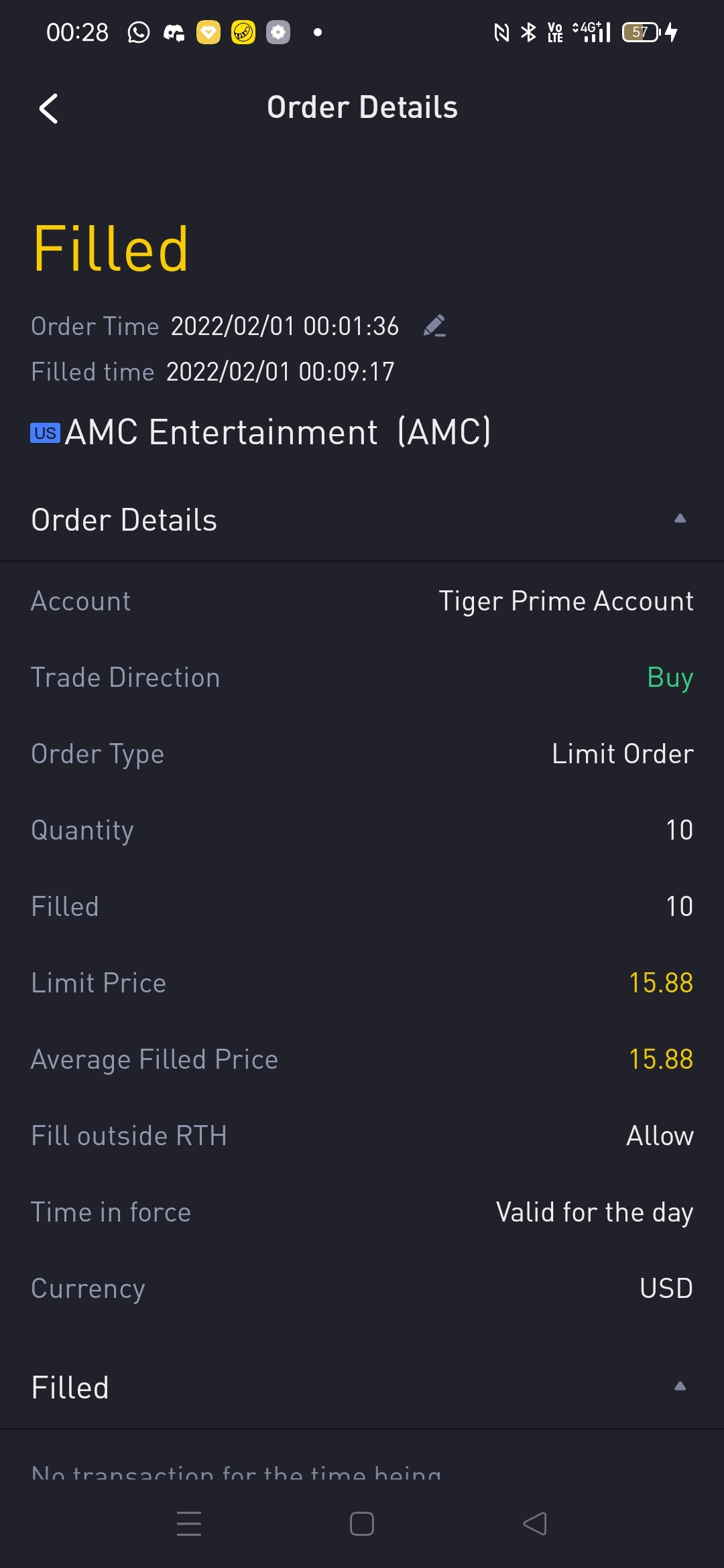
Task: Tap the edit pencil beside Order Time
Action: pyautogui.click(x=435, y=326)
